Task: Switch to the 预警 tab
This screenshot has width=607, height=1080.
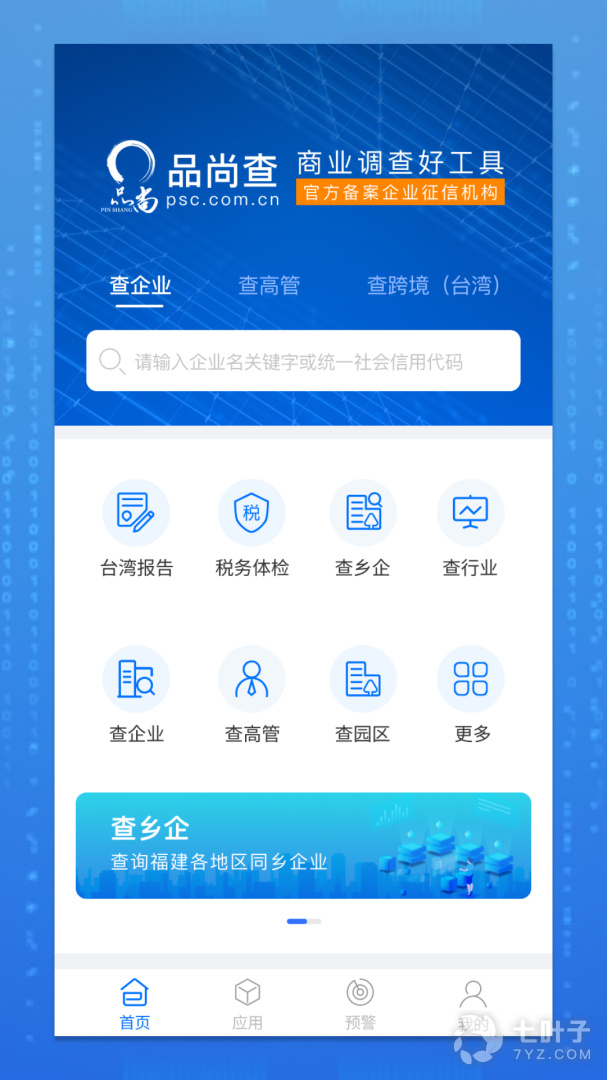Action: [x=360, y=1003]
